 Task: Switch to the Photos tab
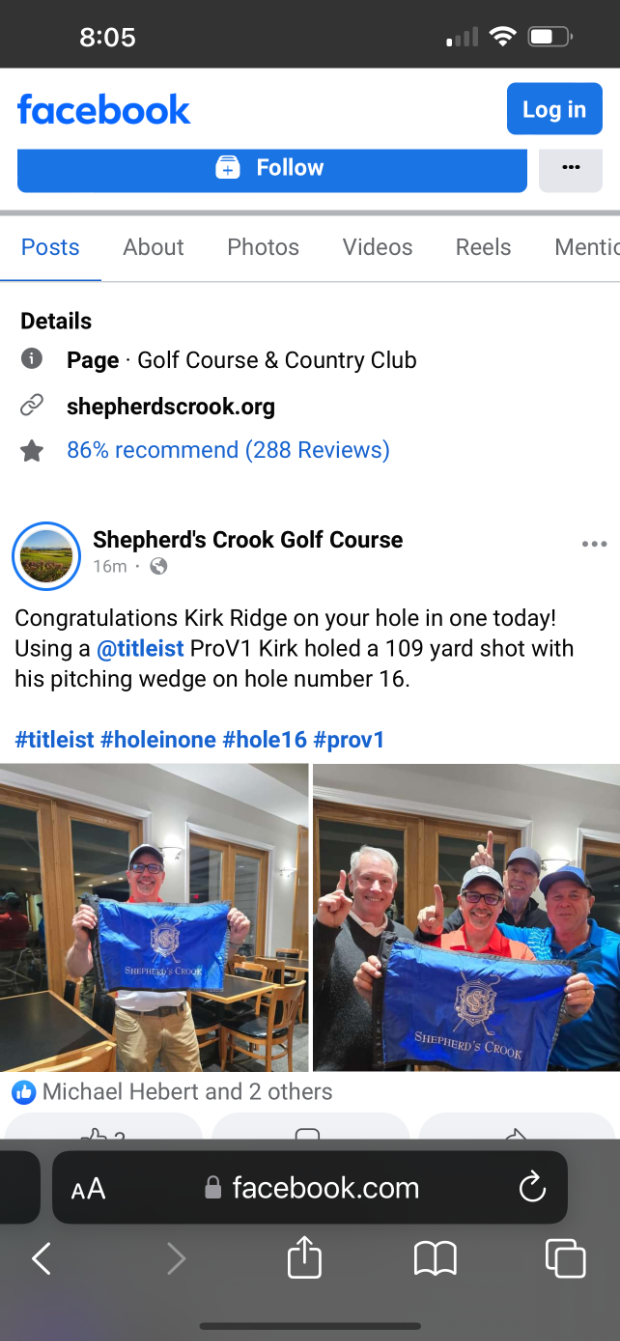[x=263, y=247]
